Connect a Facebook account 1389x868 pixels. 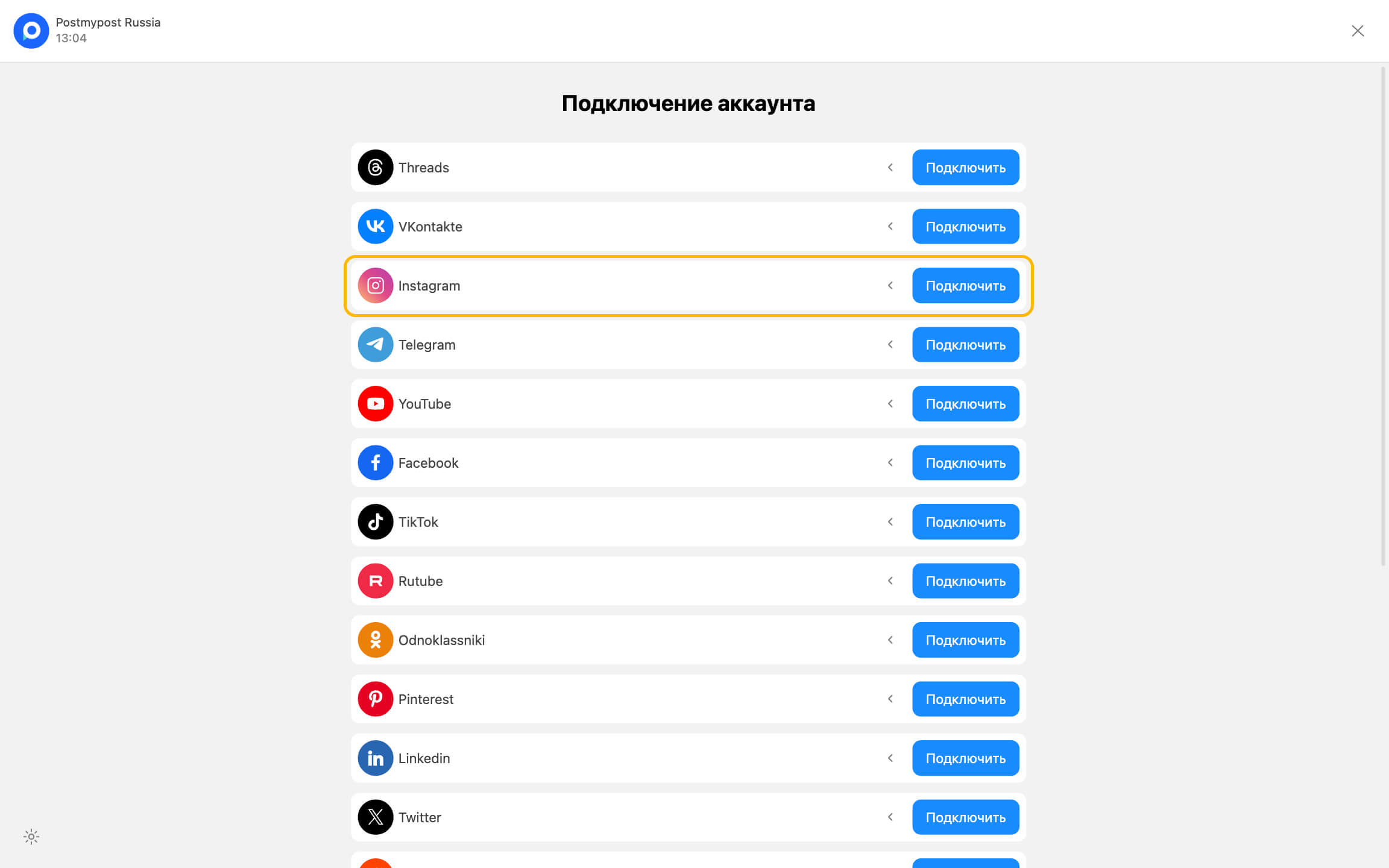pyautogui.click(x=965, y=463)
